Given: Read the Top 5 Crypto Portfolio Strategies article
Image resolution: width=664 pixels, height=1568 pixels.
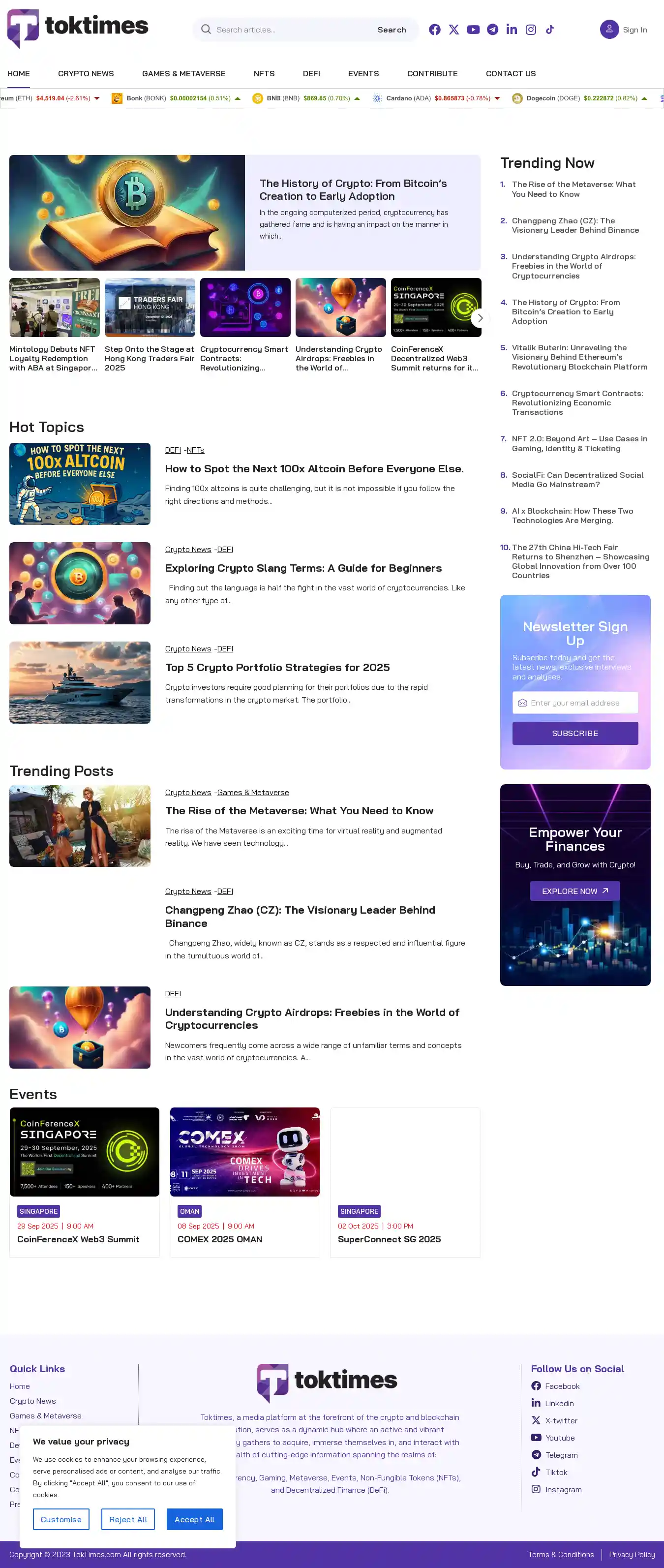Looking at the screenshot, I should [x=277, y=668].
